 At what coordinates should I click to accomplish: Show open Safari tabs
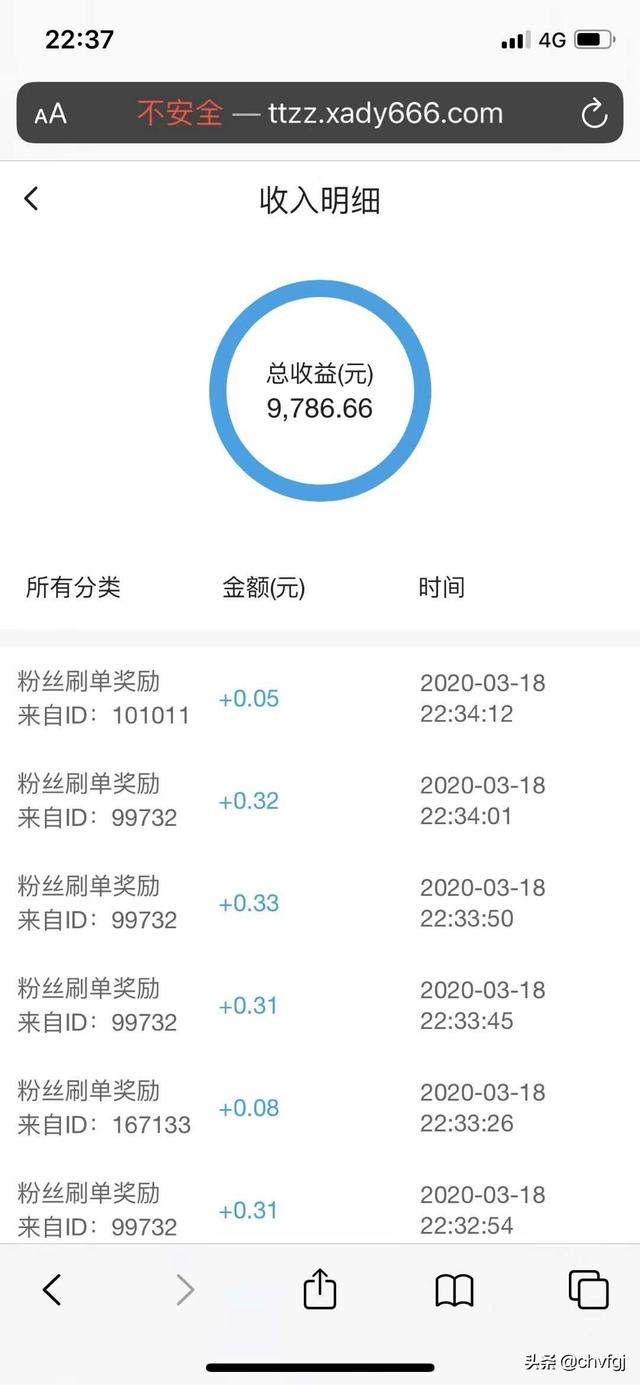[x=588, y=1289]
